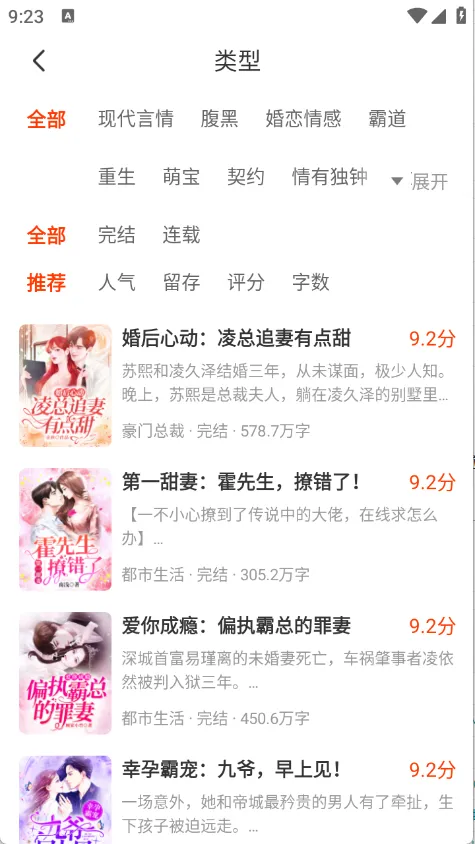
Task: Show only 完结 finished books
Action: (116, 235)
